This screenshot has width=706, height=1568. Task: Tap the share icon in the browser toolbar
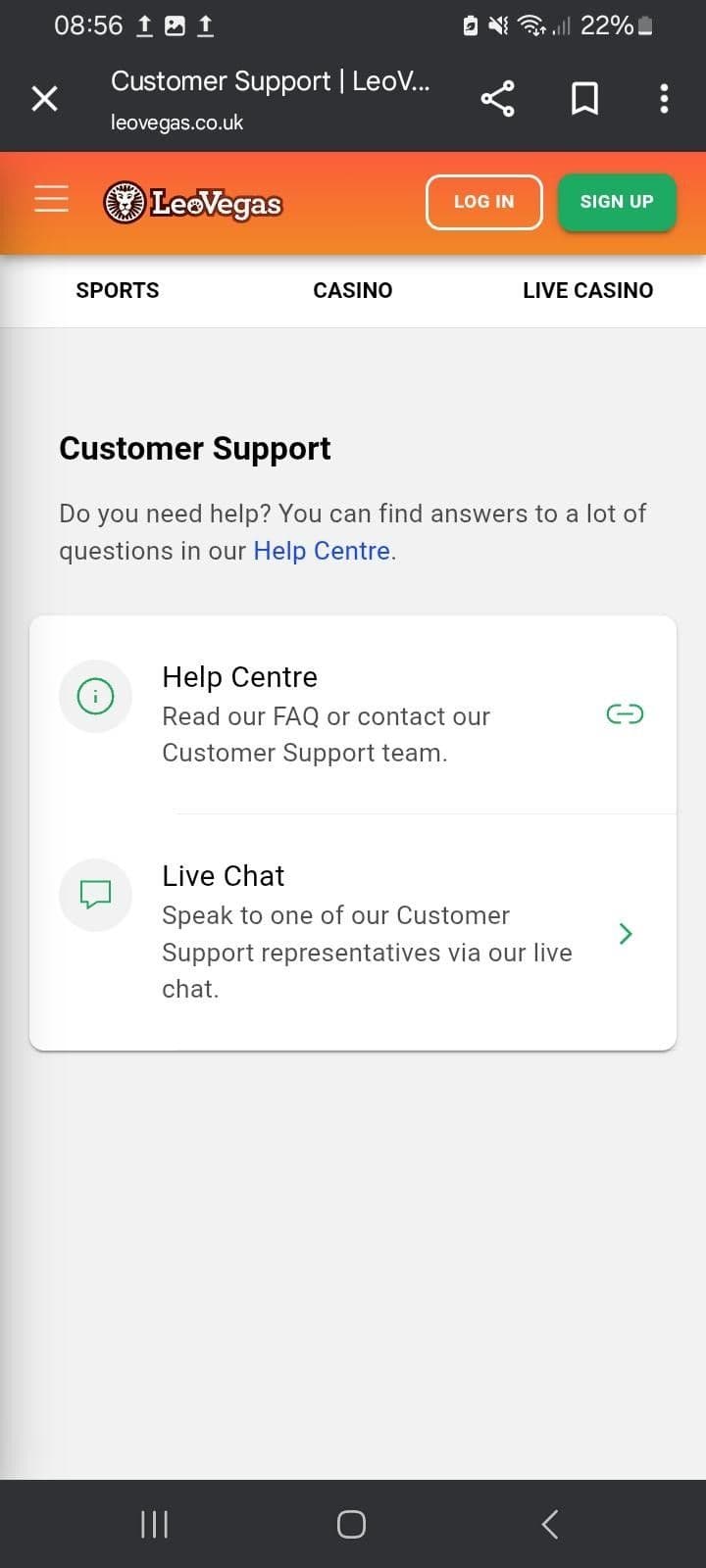497,98
